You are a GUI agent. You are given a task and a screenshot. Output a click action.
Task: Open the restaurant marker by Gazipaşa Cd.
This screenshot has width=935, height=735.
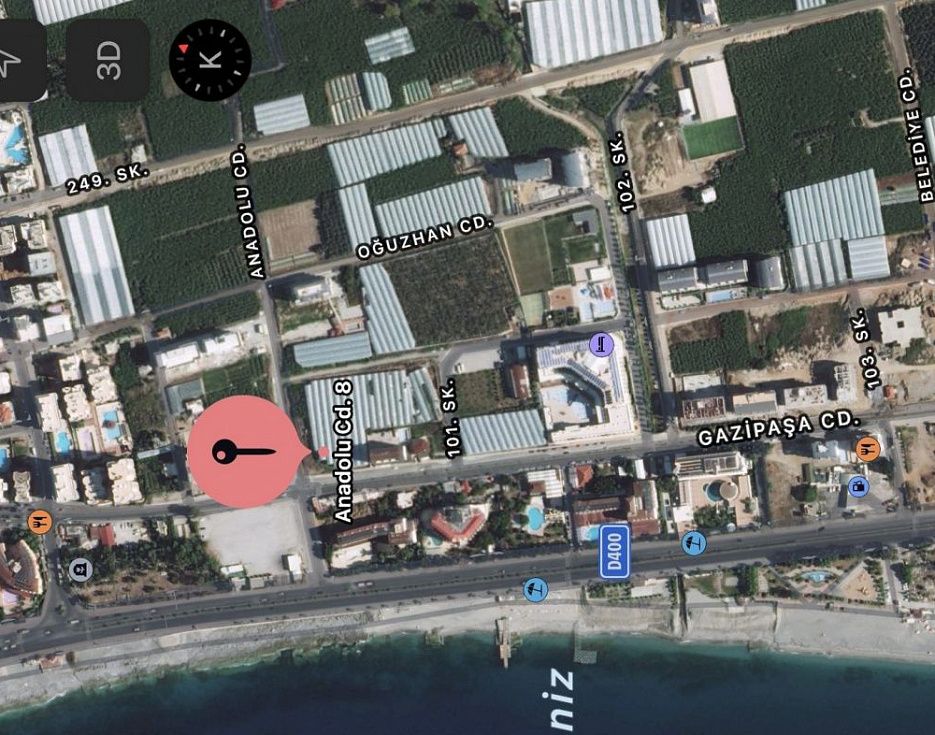coord(868,448)
